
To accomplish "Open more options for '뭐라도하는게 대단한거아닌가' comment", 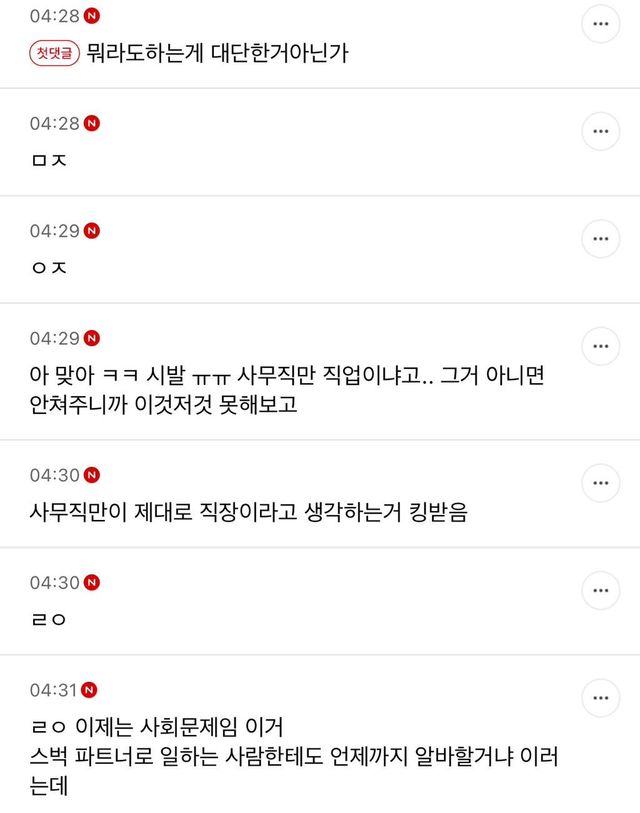I will [x=601, y=25].
